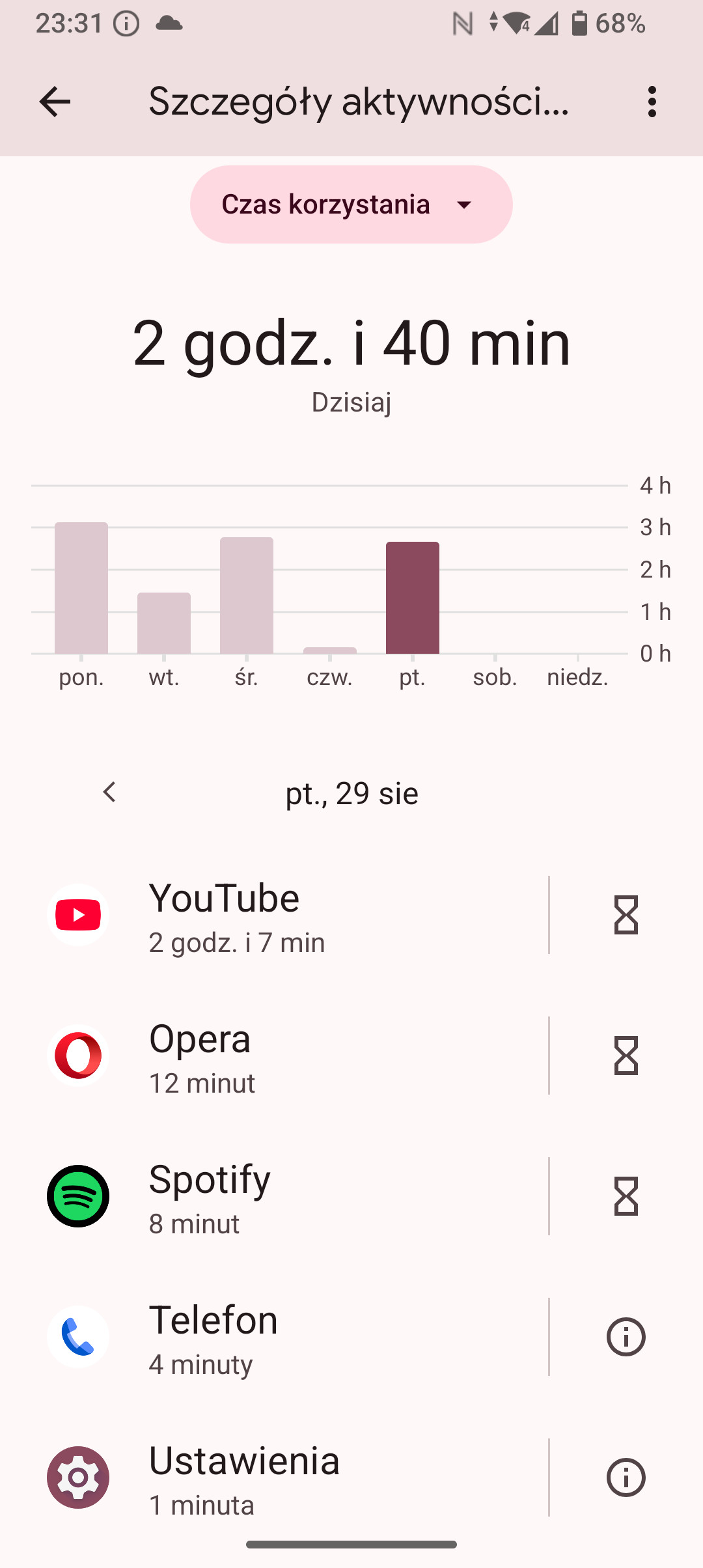This screenshot has width=703, height=1568.
Task: Expand the Czas korzystania dropdown
Action: pyautogui.click(x=351, y=204)
